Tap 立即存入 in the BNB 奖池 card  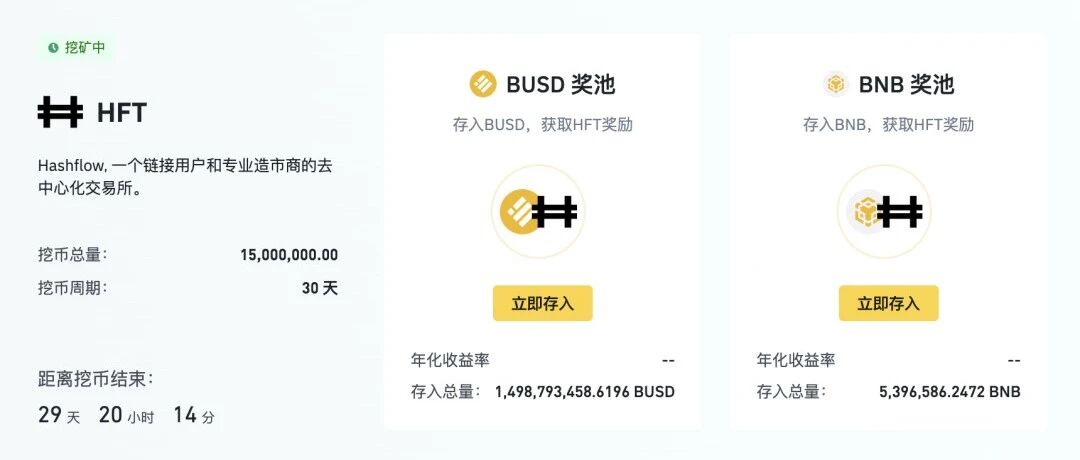[889, 303]
